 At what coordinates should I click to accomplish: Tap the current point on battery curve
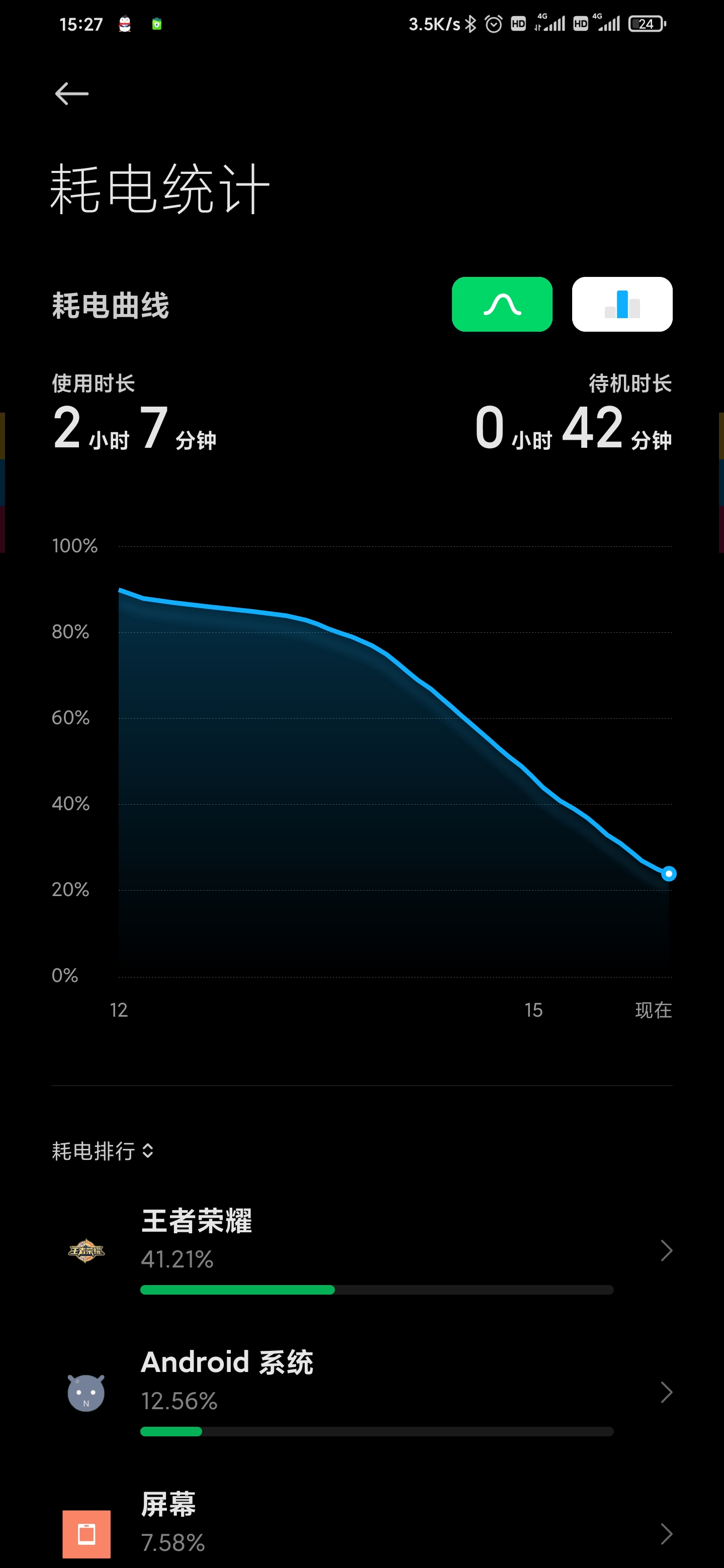point(669,873)
